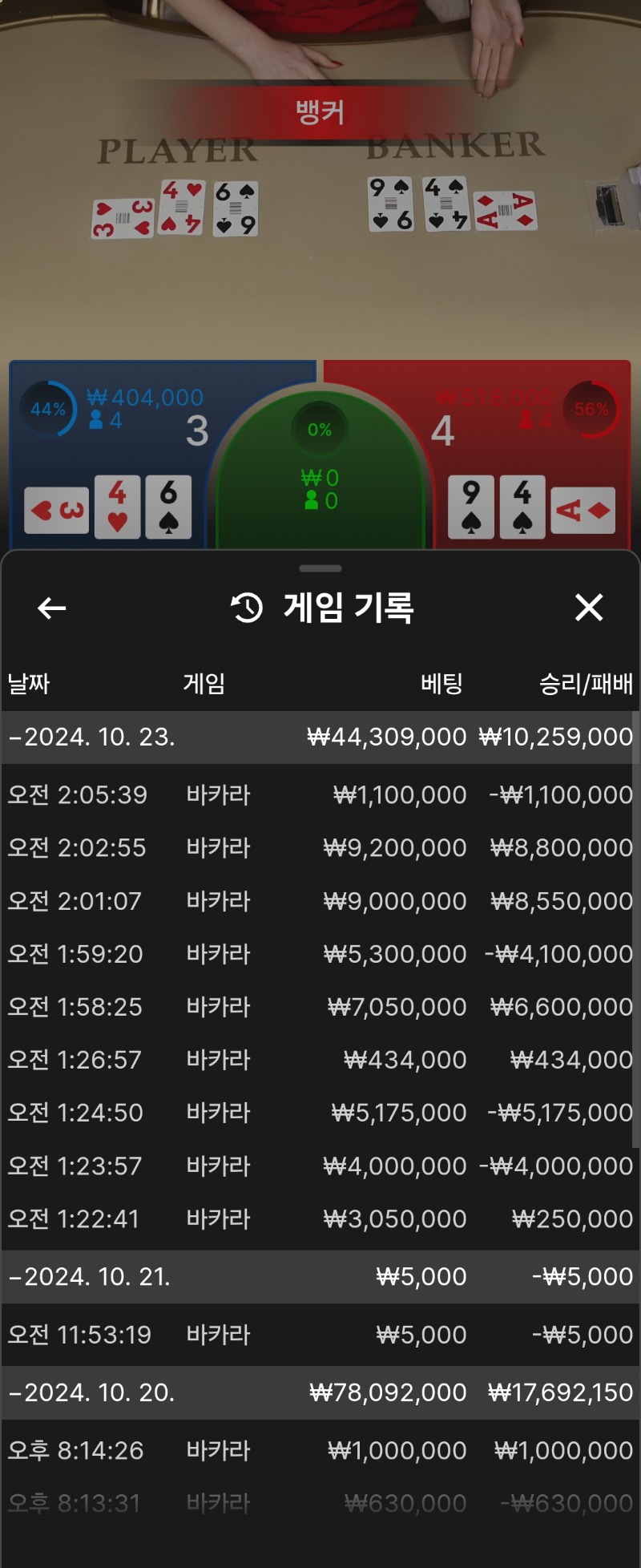This screenshot has height=1568, width=641.
Task: View the 오후 8:14:26 game record
Action: (320, 1450)
